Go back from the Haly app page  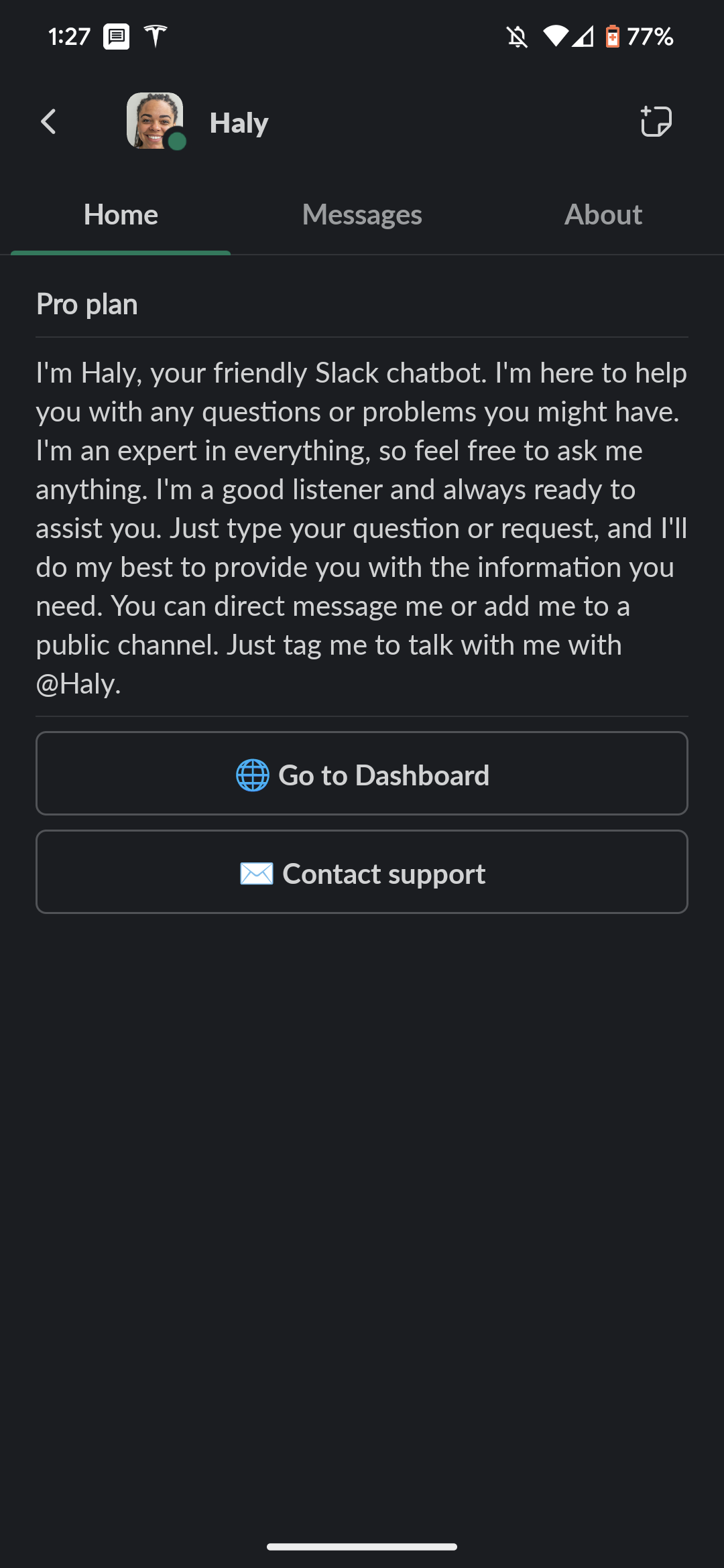click(48, 122)
